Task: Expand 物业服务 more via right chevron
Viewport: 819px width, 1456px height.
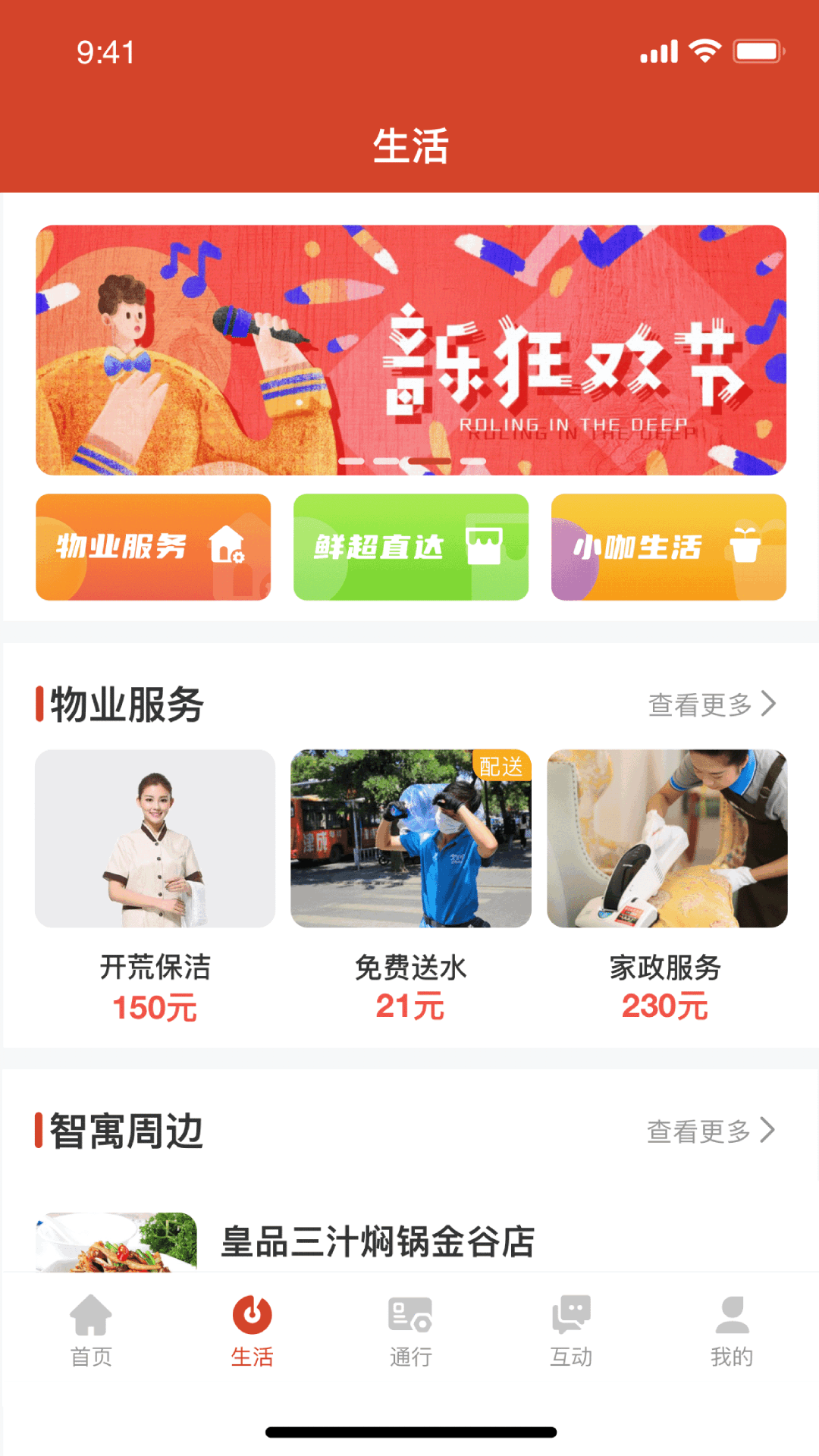Action: pos(769,704)
